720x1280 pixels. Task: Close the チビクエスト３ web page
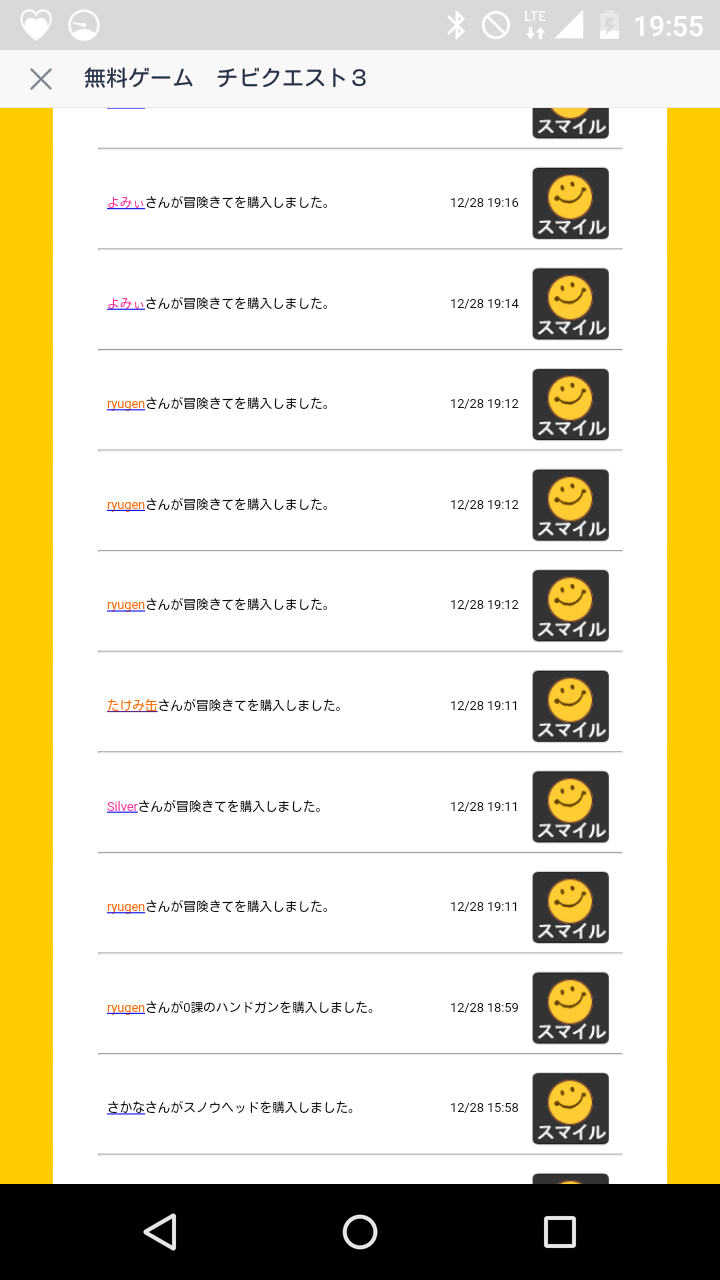point(41,79)
